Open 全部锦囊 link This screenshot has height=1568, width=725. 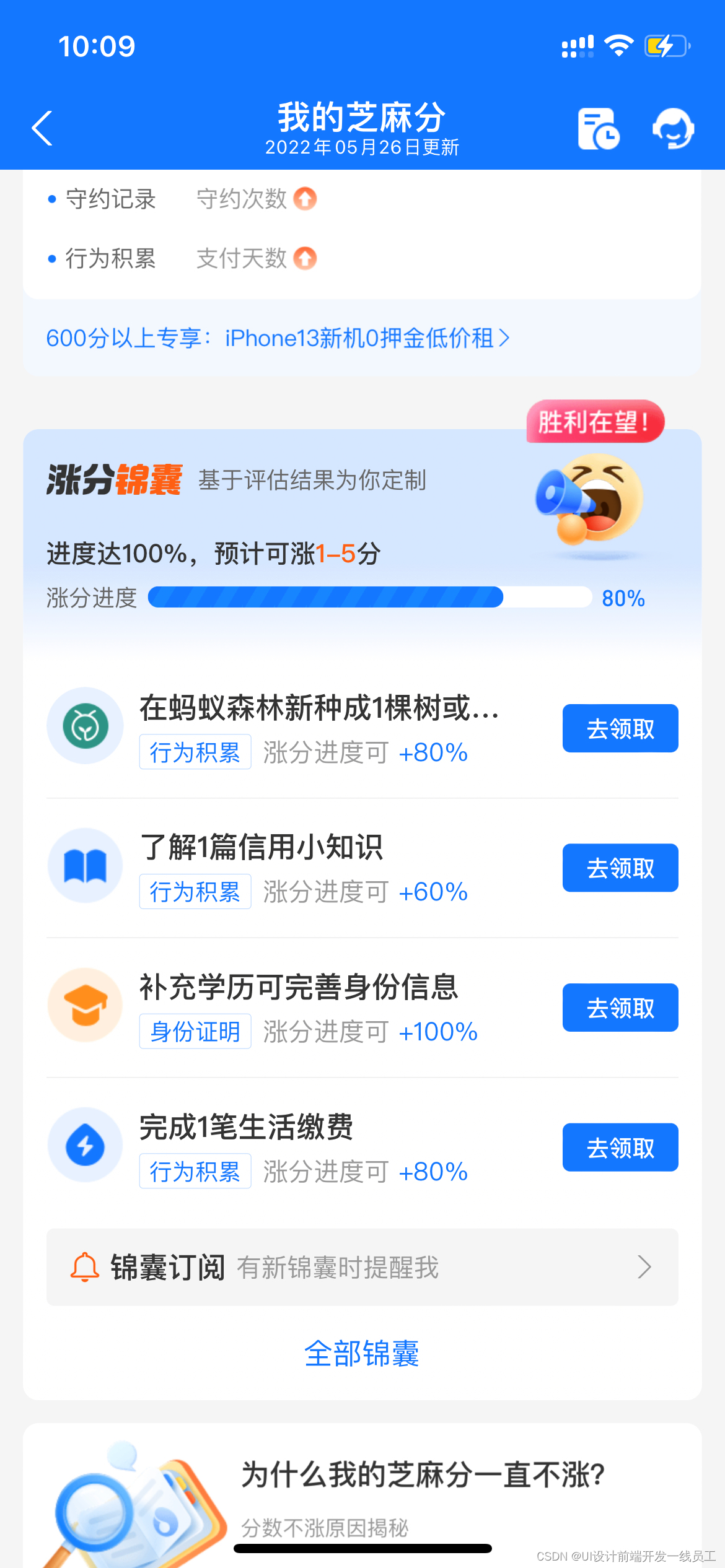click(x=362, y=1353)
